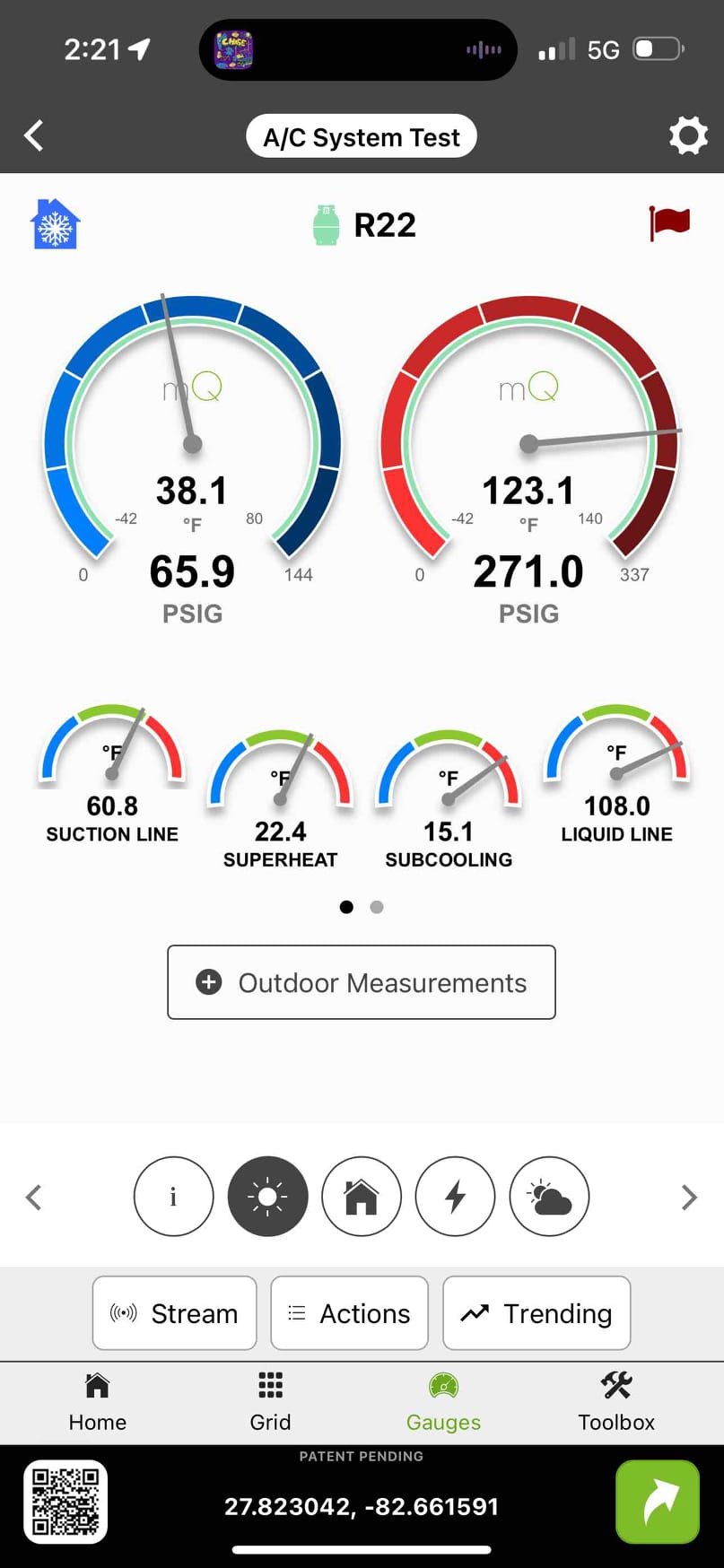Tap the red flag icon
The width and height of the screenshot is (724, 1568).
point(669,222)
